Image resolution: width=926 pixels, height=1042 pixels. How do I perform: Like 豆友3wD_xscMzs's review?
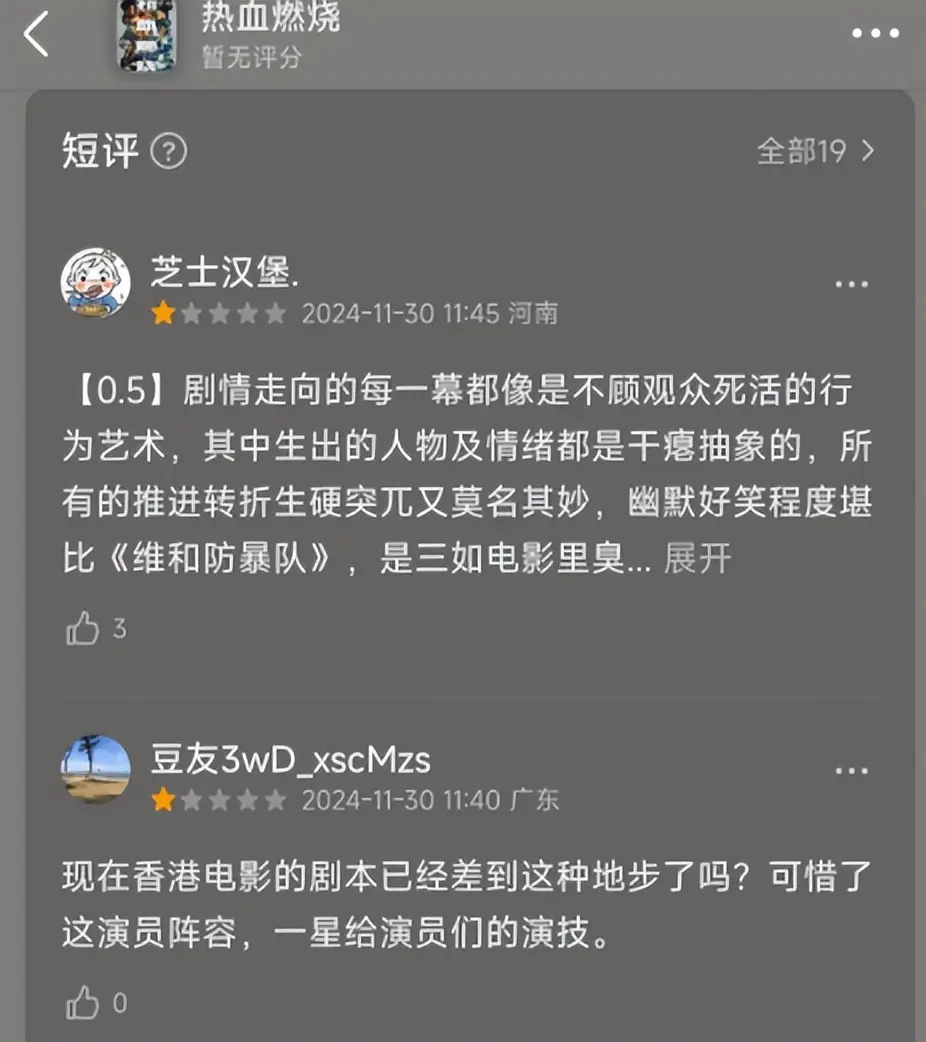coord(83,1003)
